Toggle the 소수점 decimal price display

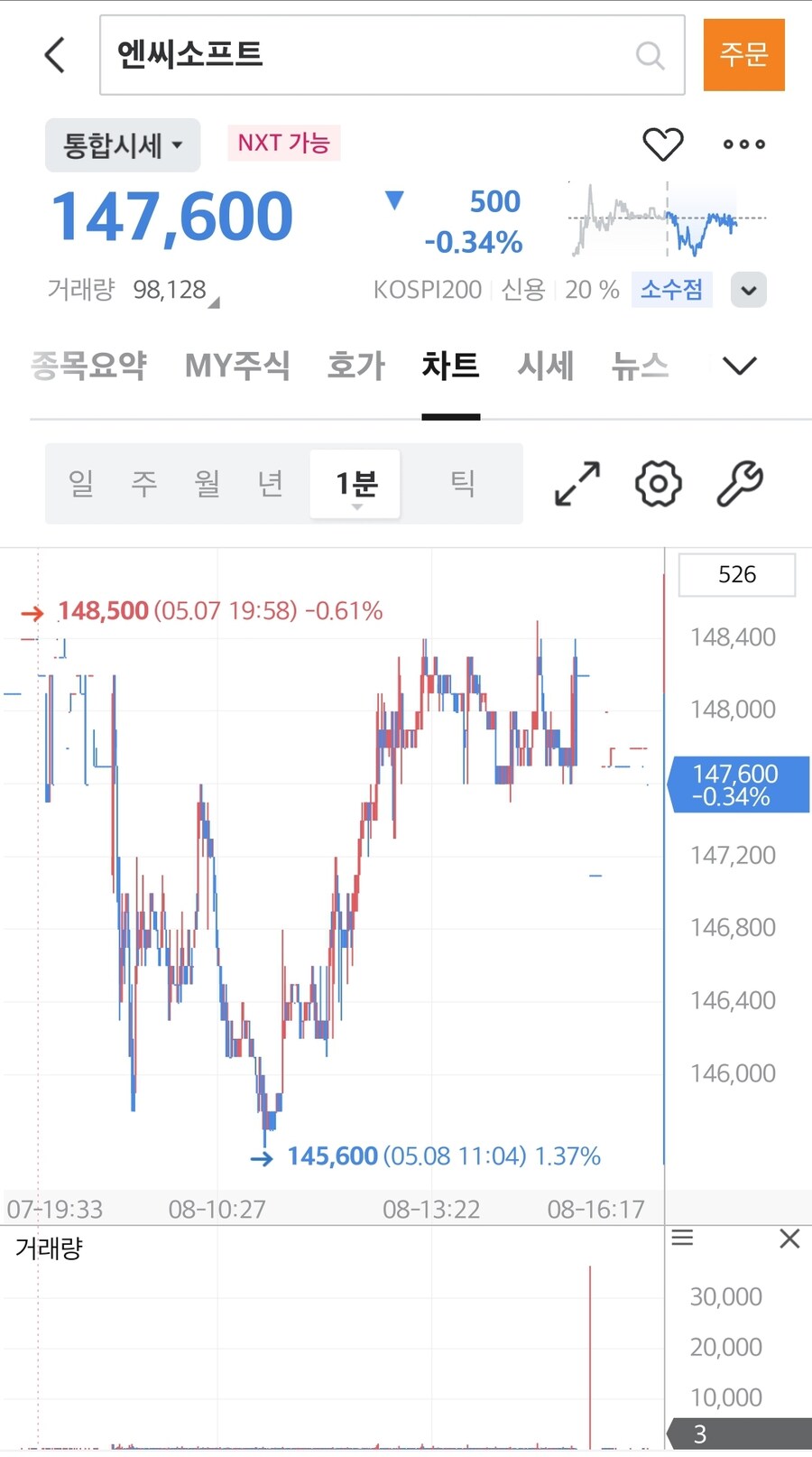pyautogui.click(x=671, y=290)
